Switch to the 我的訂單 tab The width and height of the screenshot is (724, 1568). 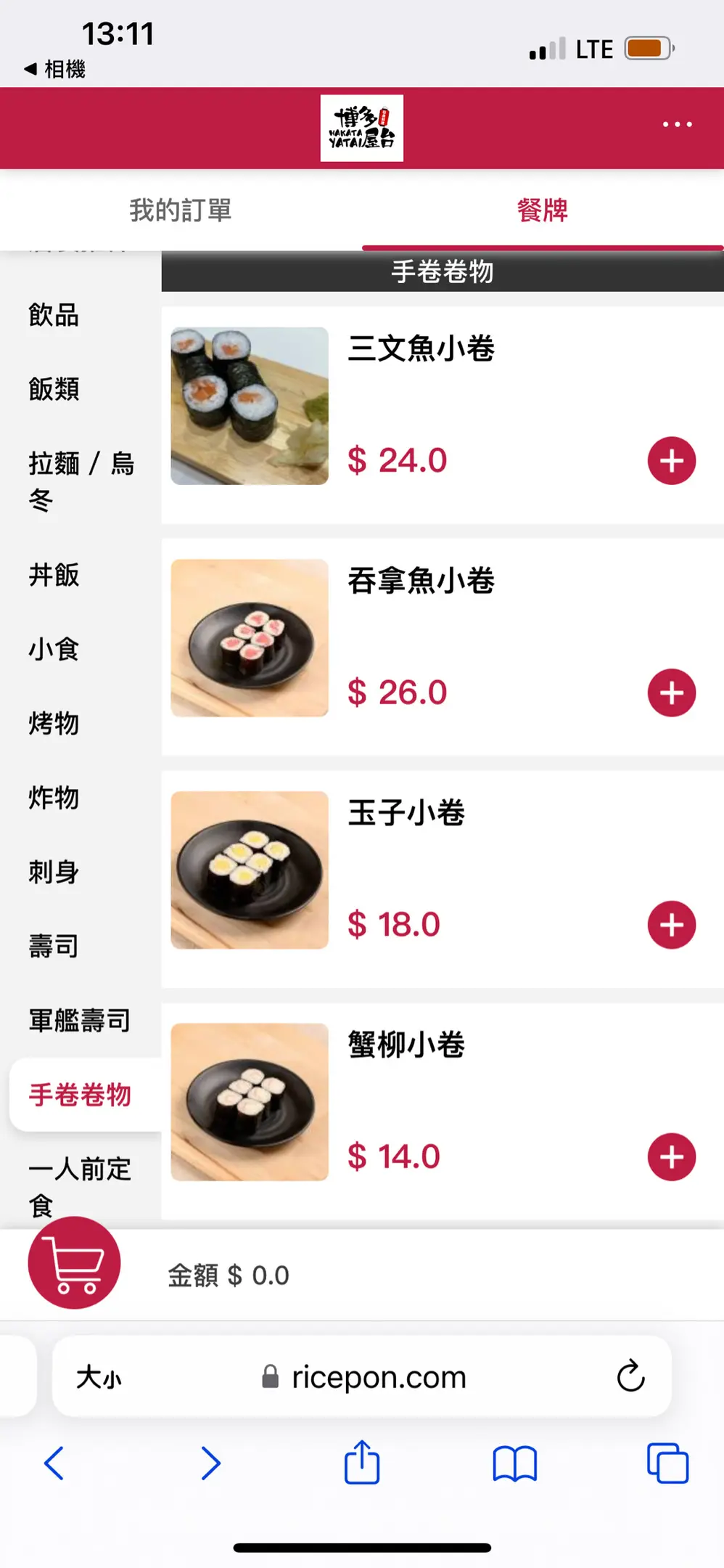[x=181, y=211]
